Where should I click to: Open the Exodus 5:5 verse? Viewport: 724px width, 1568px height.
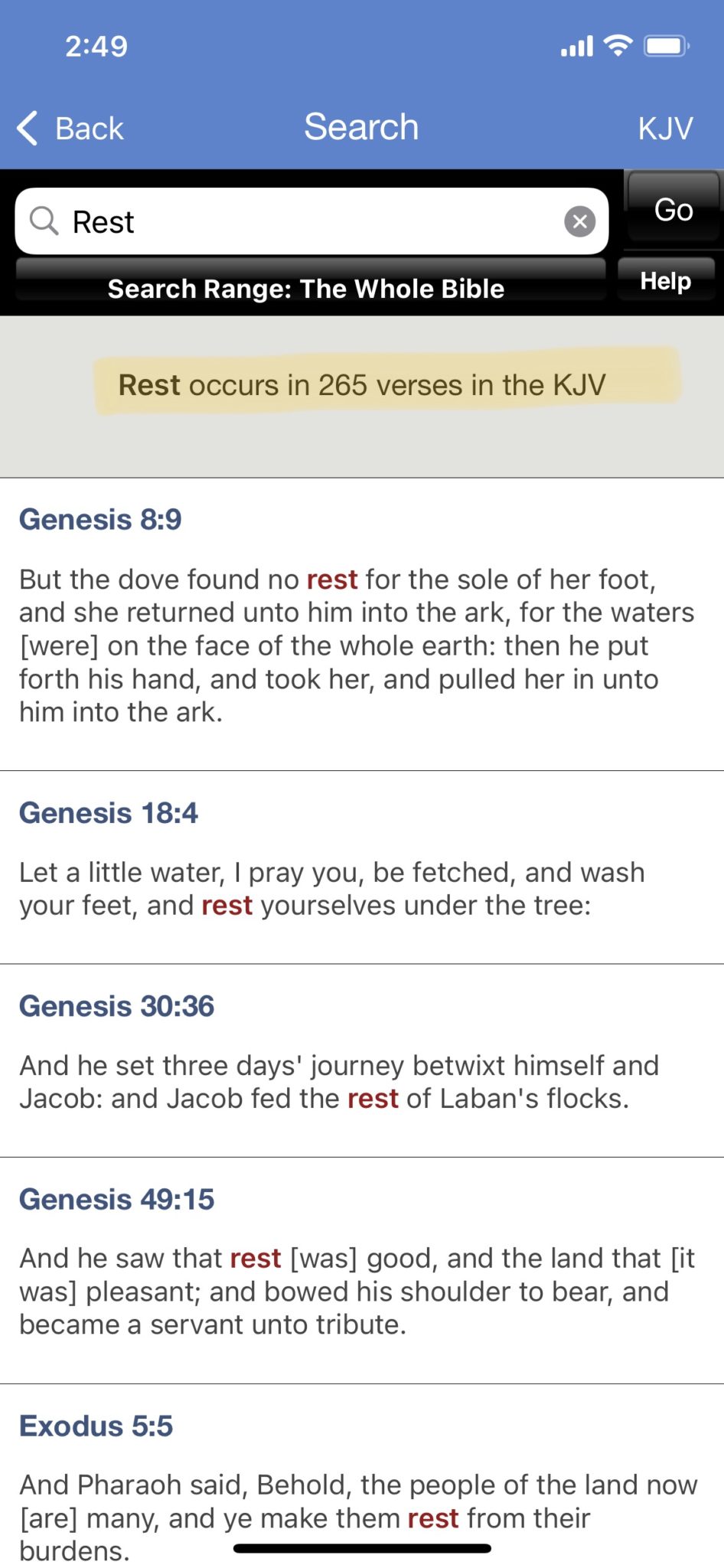click(96, 1426)
